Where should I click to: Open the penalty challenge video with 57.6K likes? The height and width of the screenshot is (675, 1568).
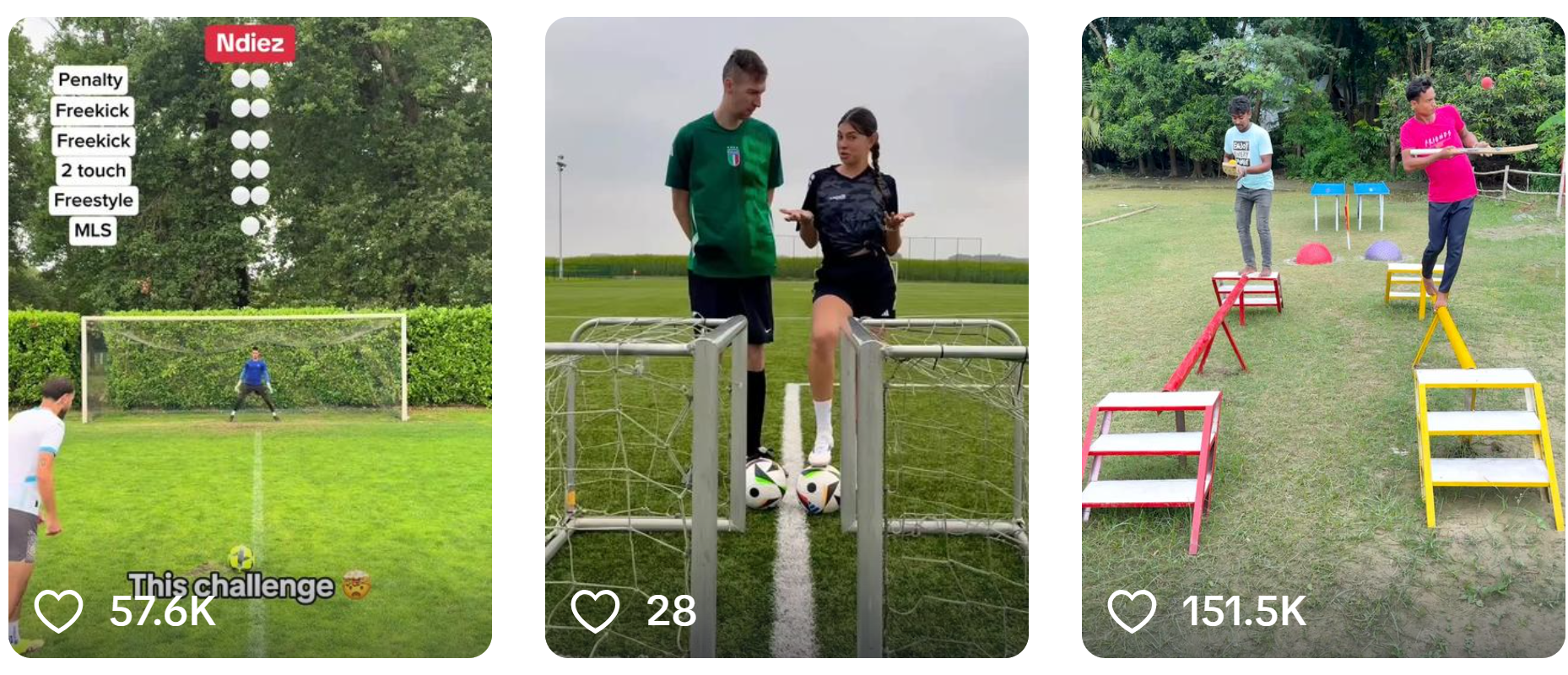point(250,337)
